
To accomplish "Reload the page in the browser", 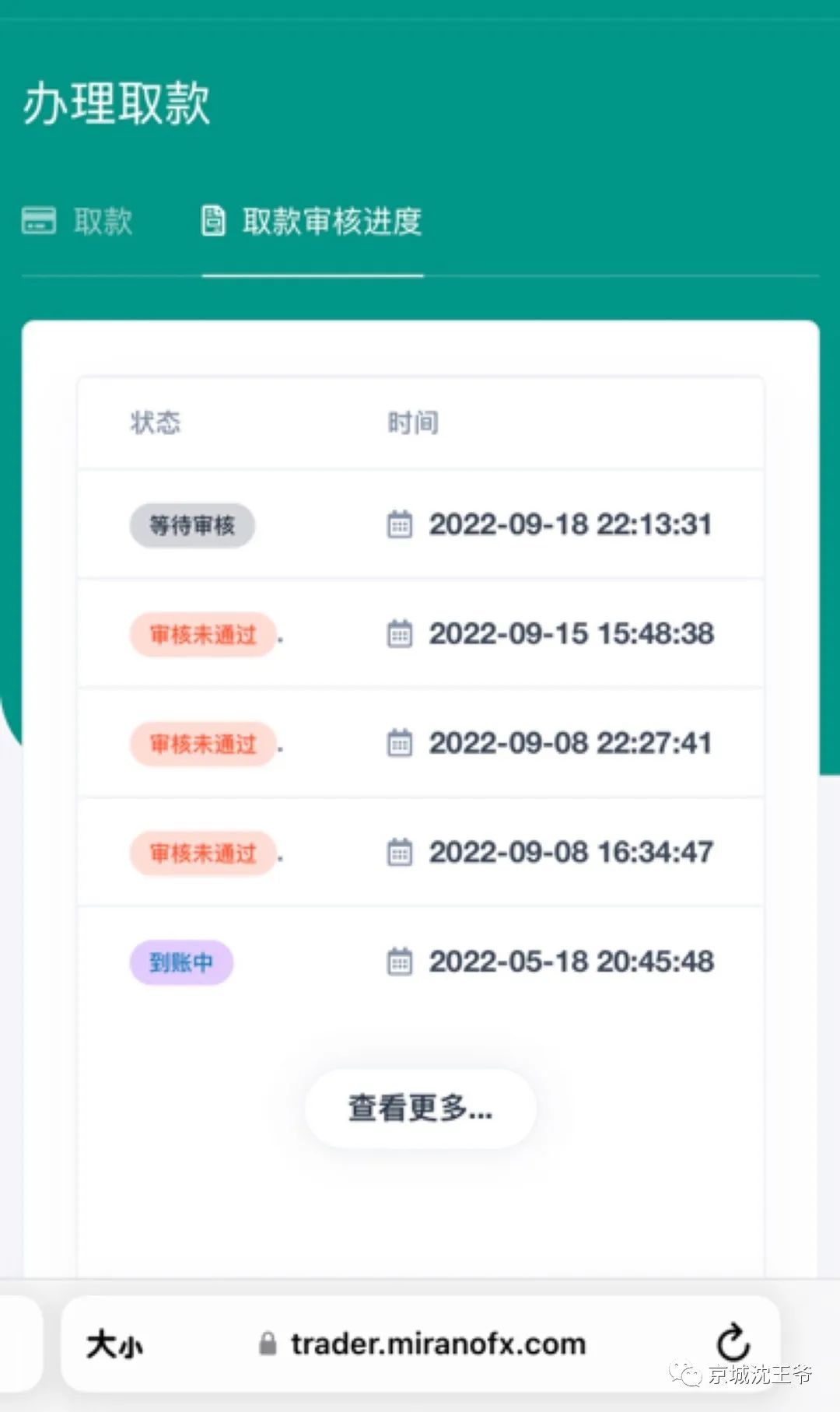I will (x=733, y=1343).
